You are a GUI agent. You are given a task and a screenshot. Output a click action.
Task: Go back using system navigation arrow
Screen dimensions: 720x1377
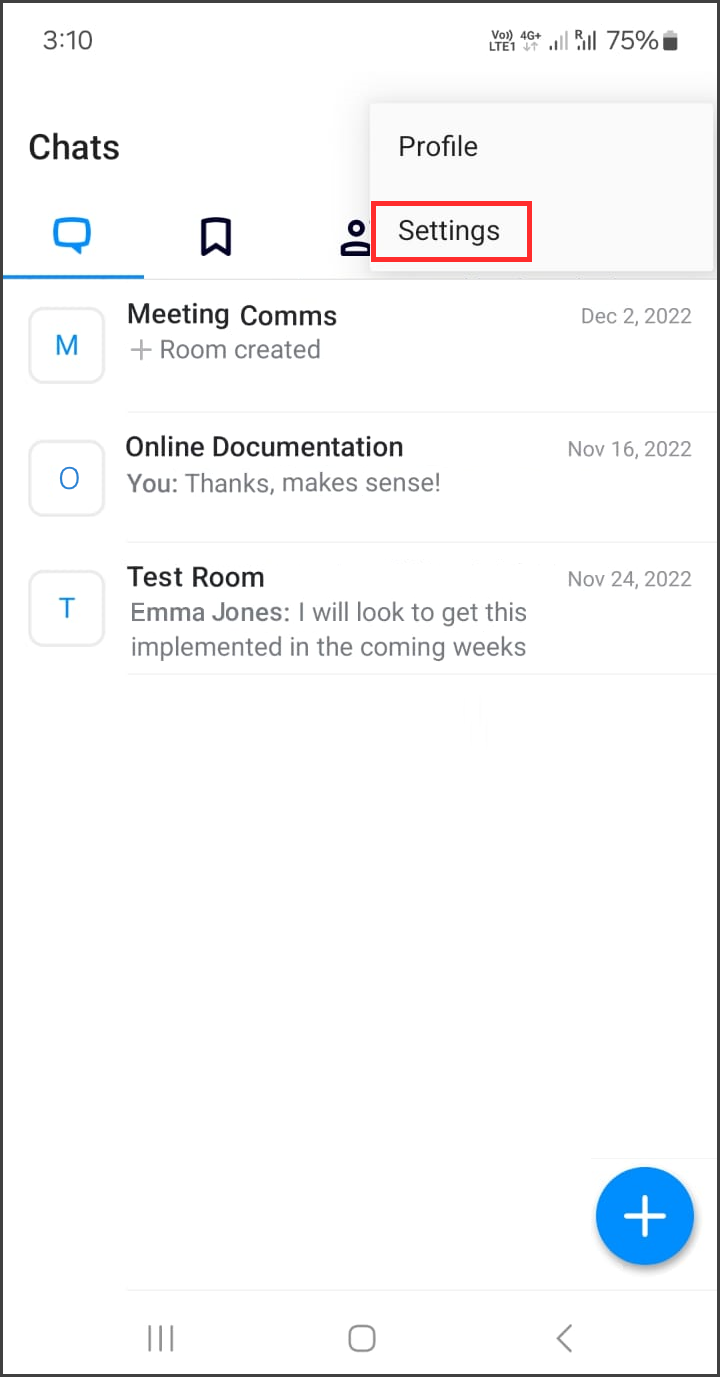click(564, 1338)
